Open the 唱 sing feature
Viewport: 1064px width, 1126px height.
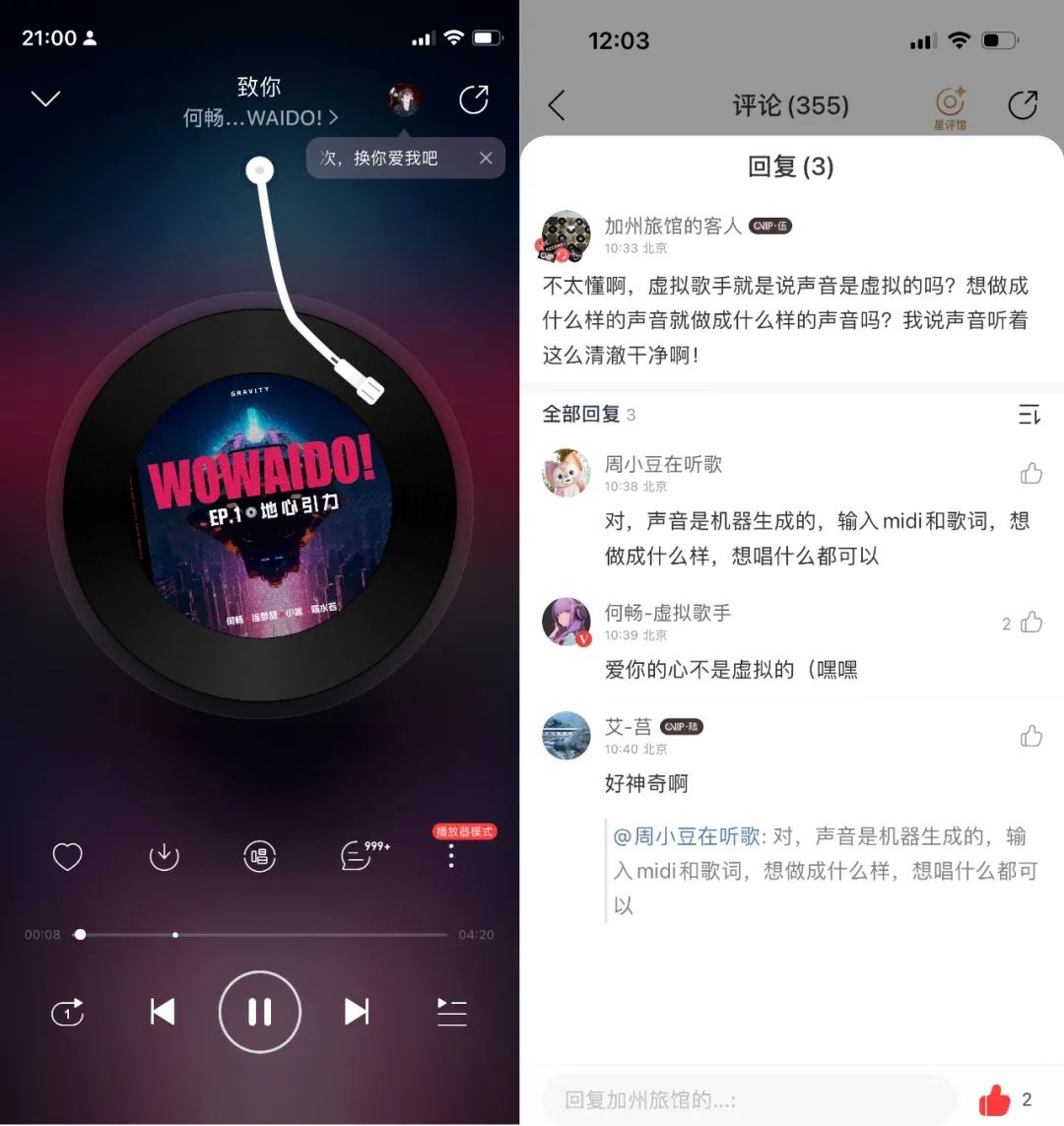(259, 857)
